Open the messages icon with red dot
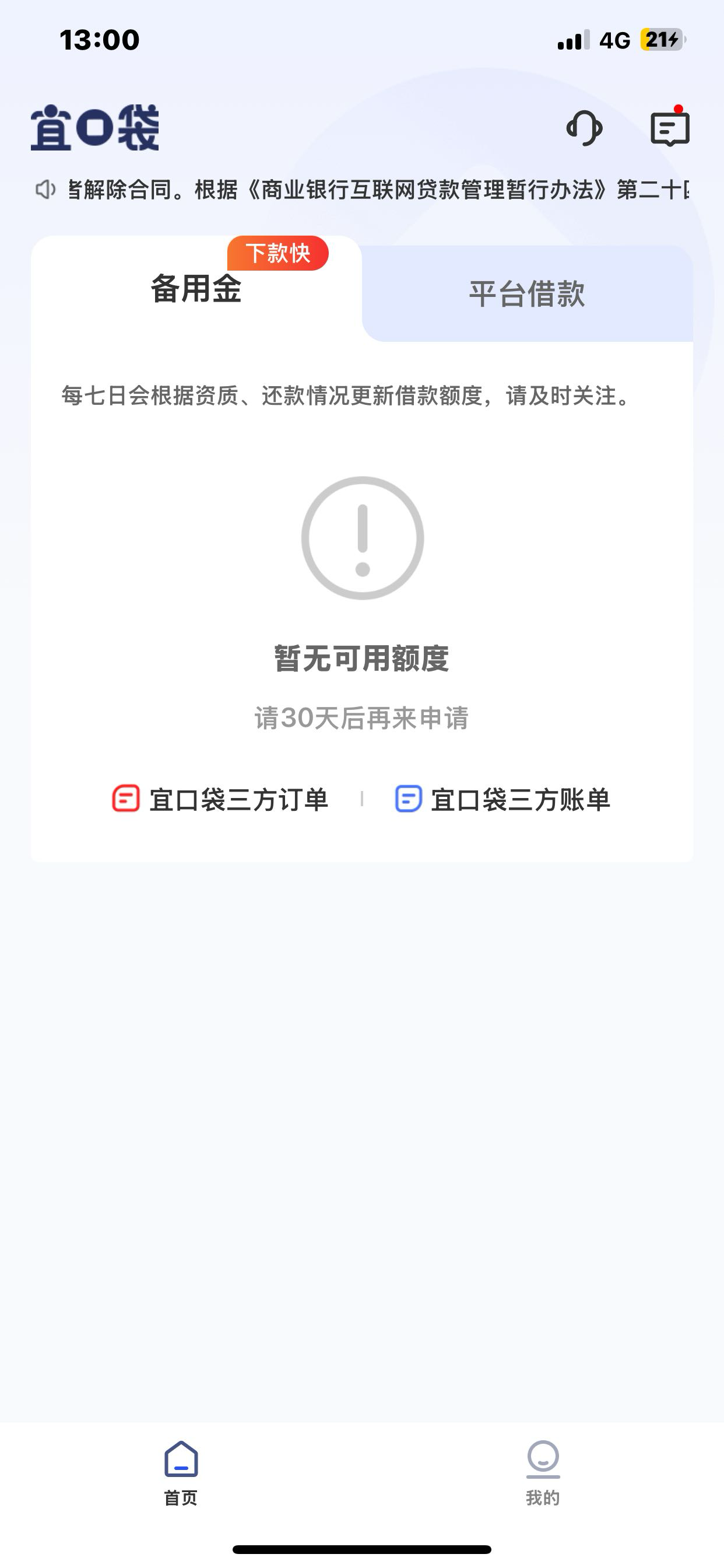Viewport: 724px width, 1568px height. click(670, 128)
